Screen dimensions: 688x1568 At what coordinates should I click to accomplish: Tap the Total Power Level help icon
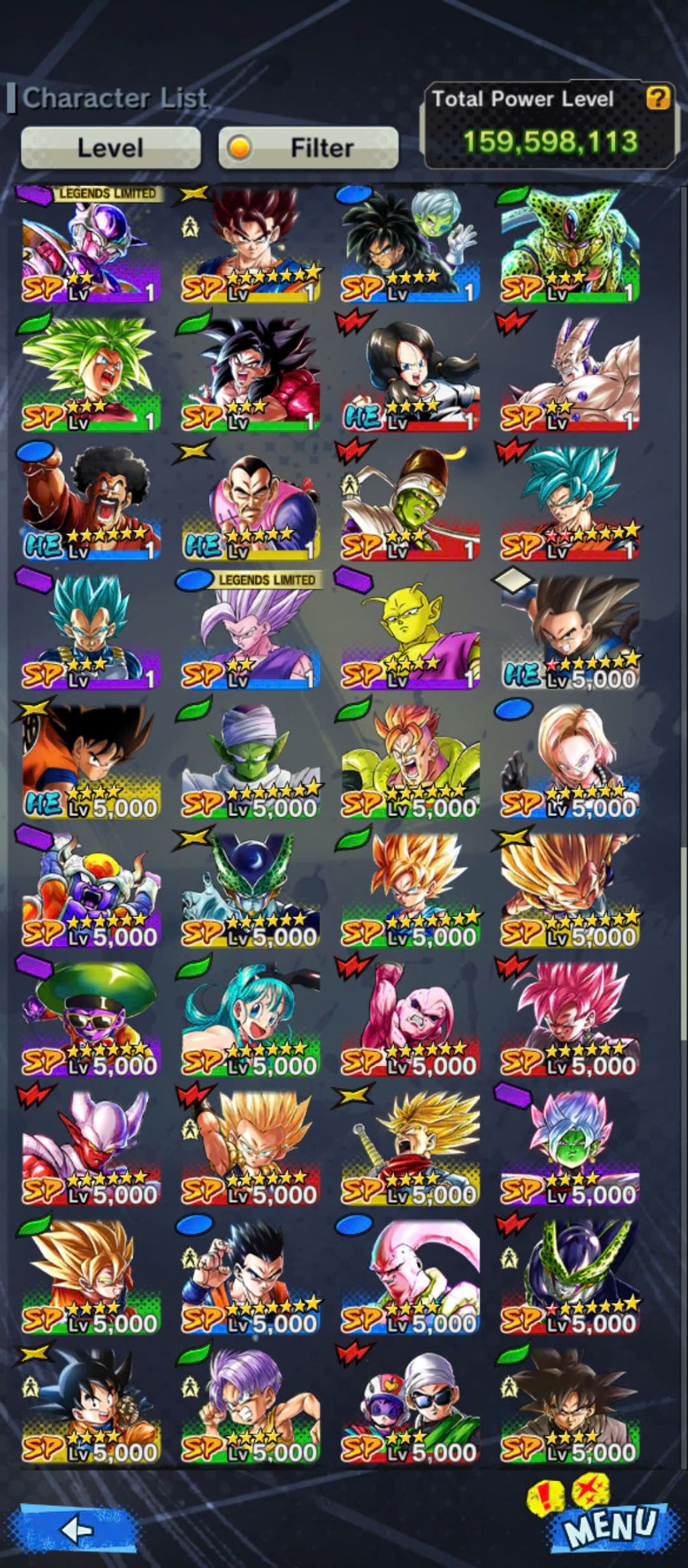point(657,98)
